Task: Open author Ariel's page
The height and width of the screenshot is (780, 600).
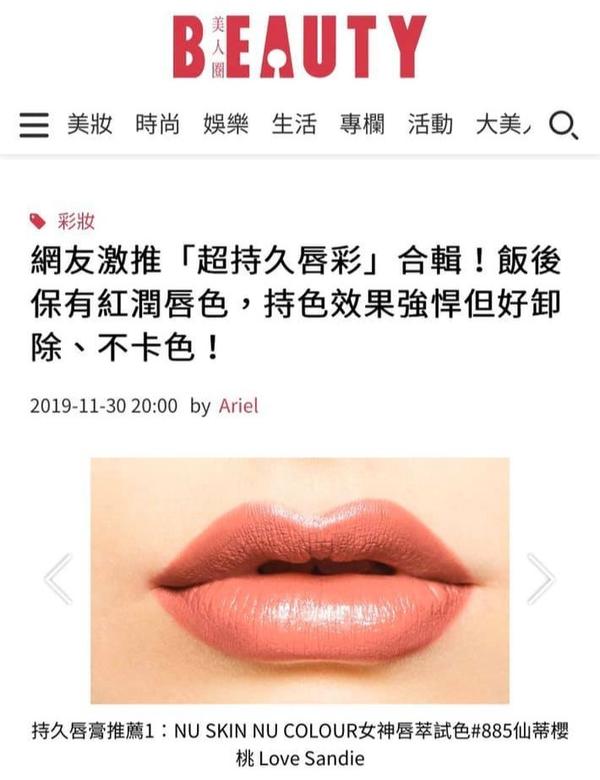Action: click(x=237, y=406)
